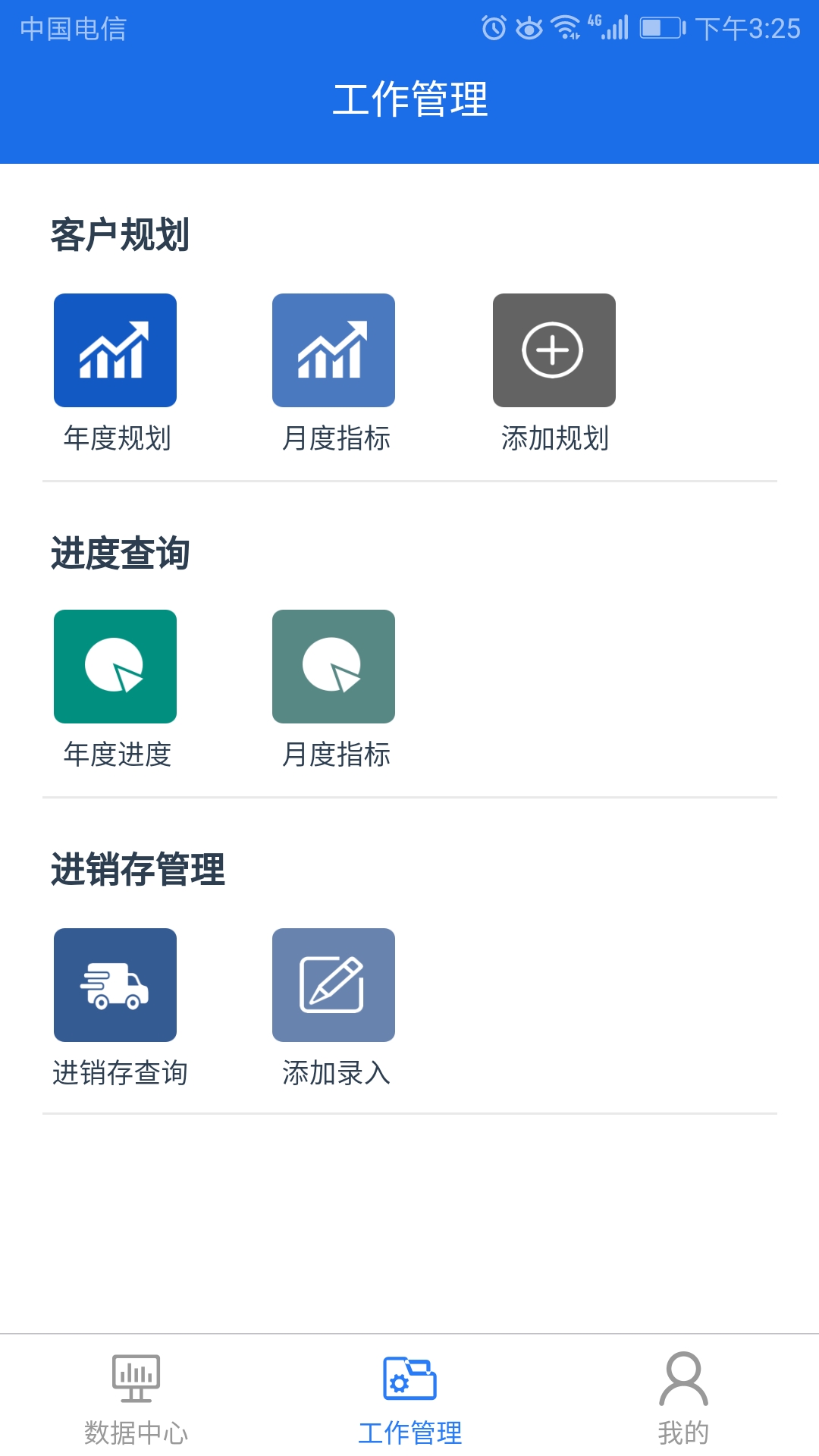Select the 月度指标 monthly target chart icon
This screenshot has height=1456, width=819.
coord(334,349)
